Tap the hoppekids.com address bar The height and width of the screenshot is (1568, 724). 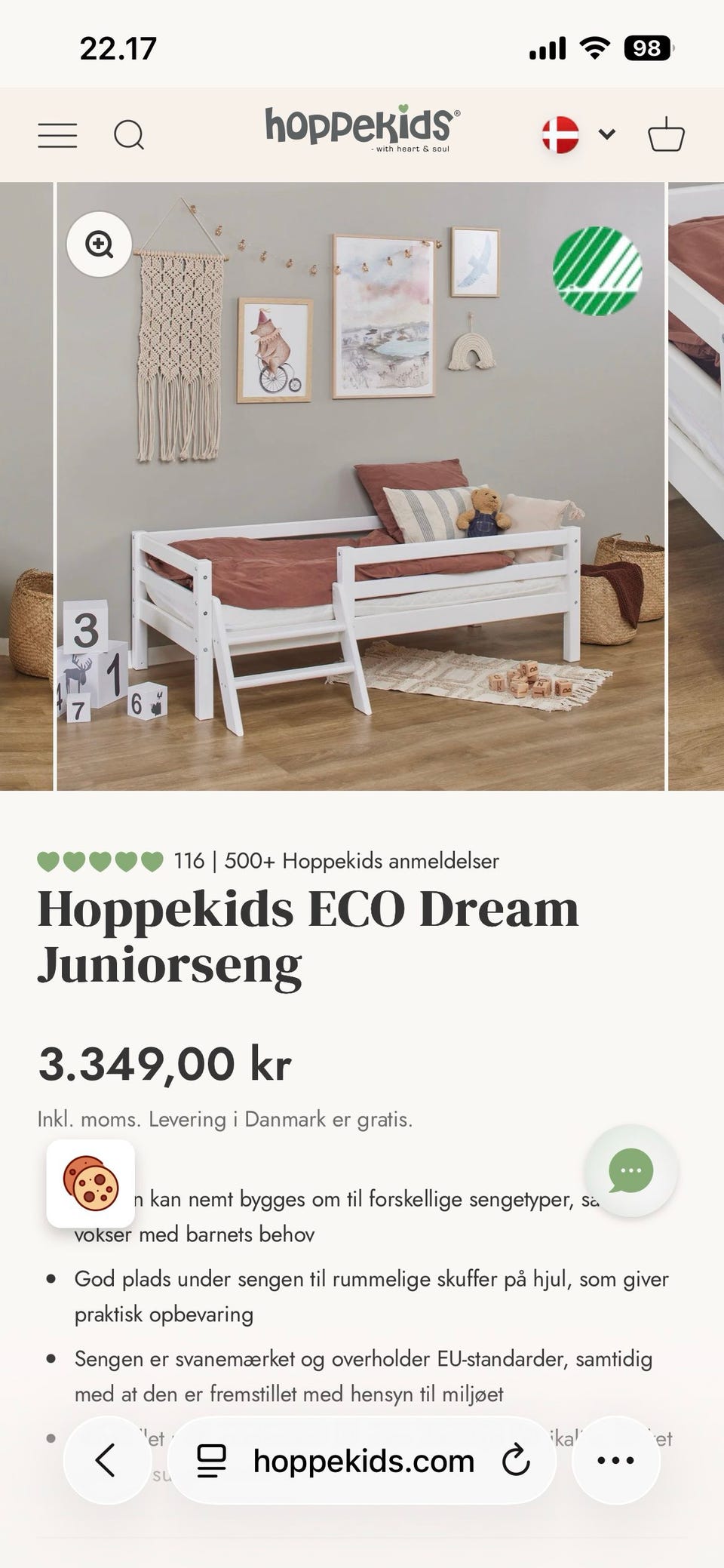364,1461
